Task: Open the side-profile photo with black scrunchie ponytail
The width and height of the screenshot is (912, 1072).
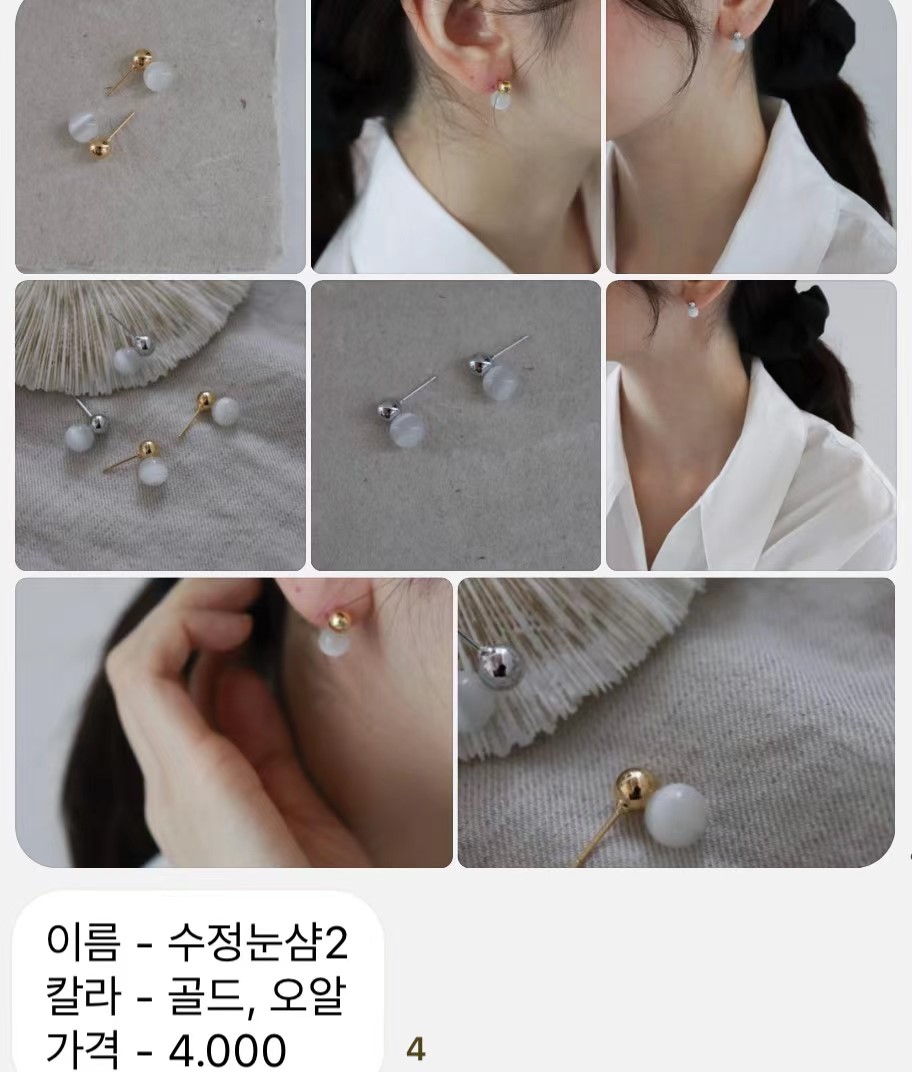Action: [x=751, y=136]
